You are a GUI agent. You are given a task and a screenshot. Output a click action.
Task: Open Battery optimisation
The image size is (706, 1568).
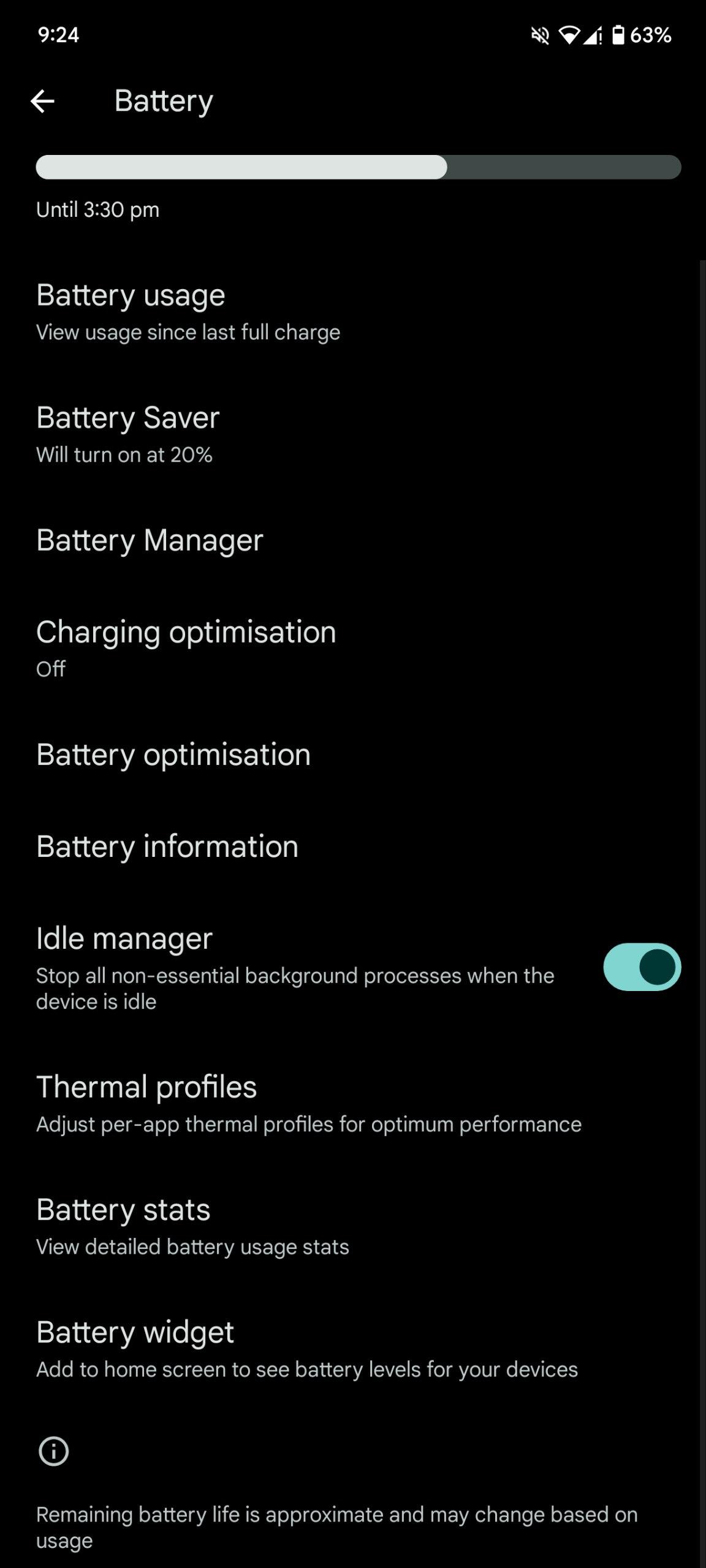(x=173, y=755)
